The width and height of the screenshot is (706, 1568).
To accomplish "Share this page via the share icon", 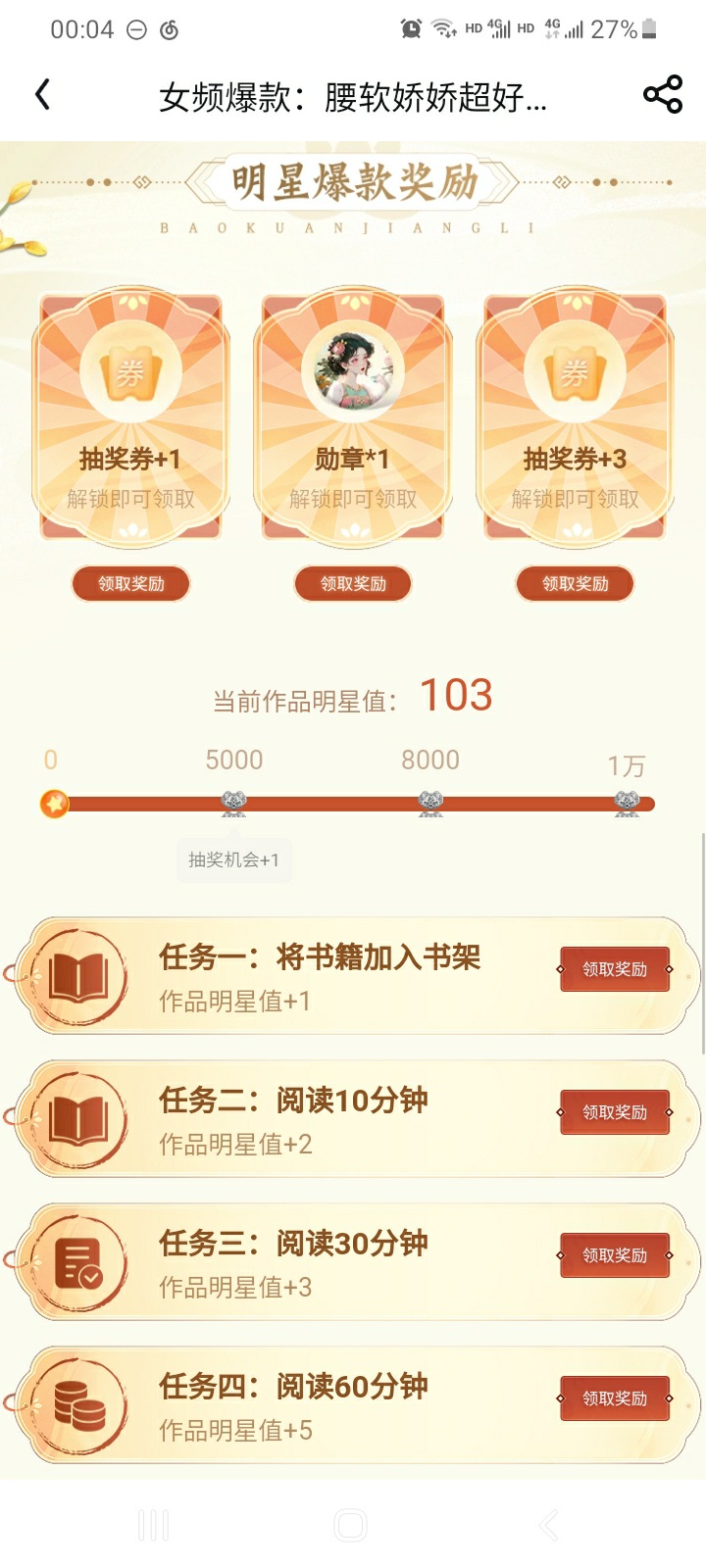I will [x=662, y=95].
